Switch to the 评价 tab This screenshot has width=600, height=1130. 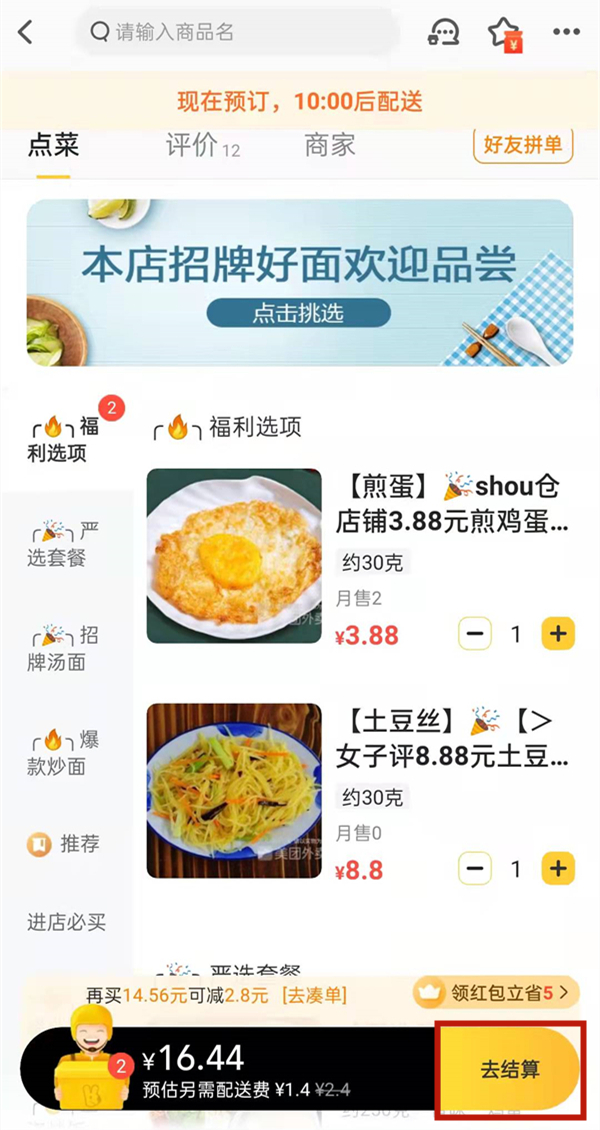click(x=202, y=146)
